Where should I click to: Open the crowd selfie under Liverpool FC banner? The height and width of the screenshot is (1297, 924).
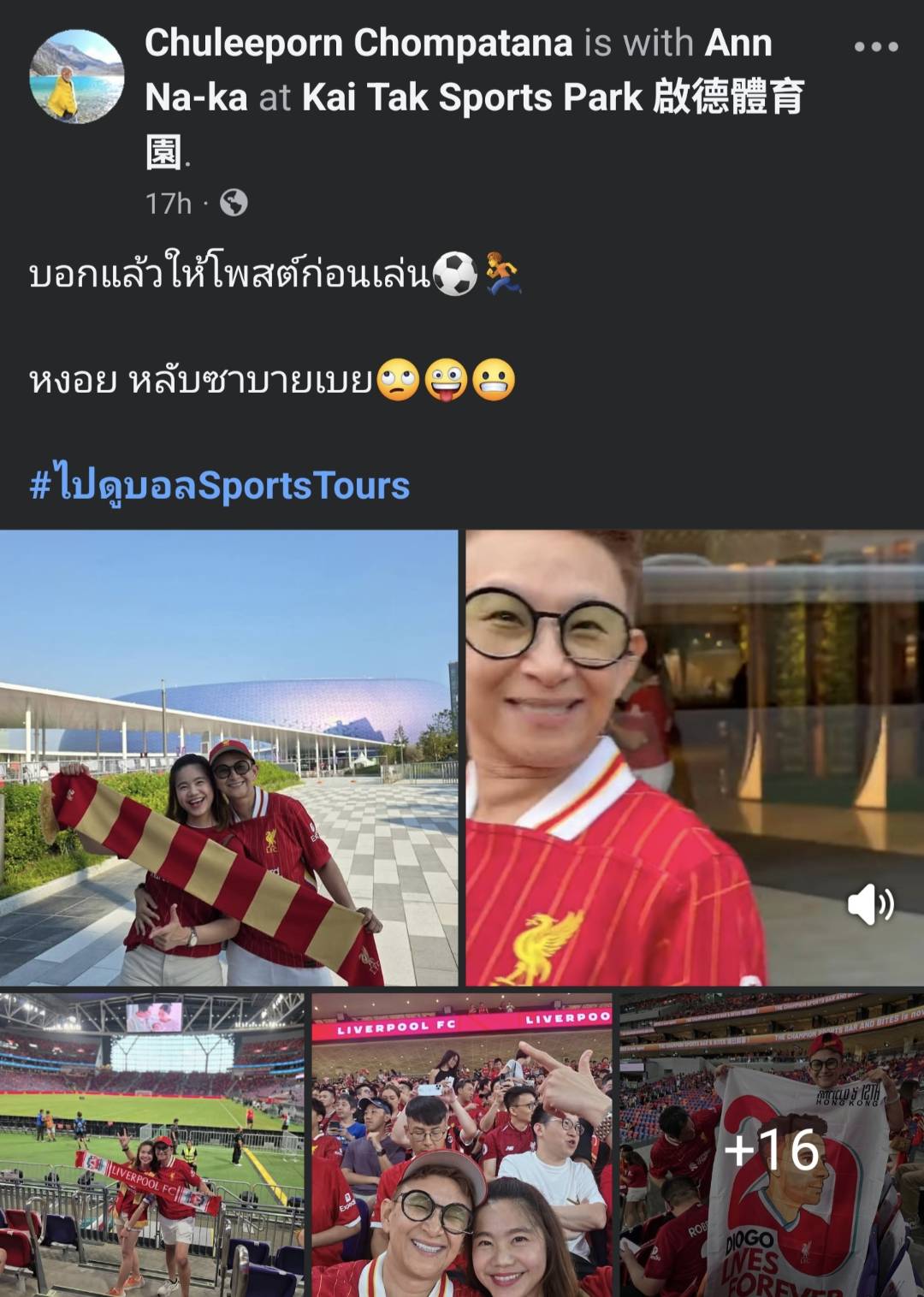(x=462, y=1145)
